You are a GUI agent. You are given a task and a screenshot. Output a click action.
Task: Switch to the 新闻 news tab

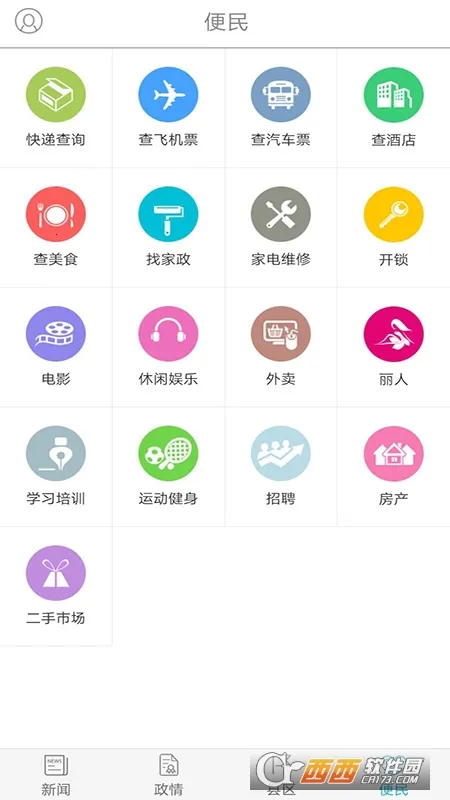point(56,775)
